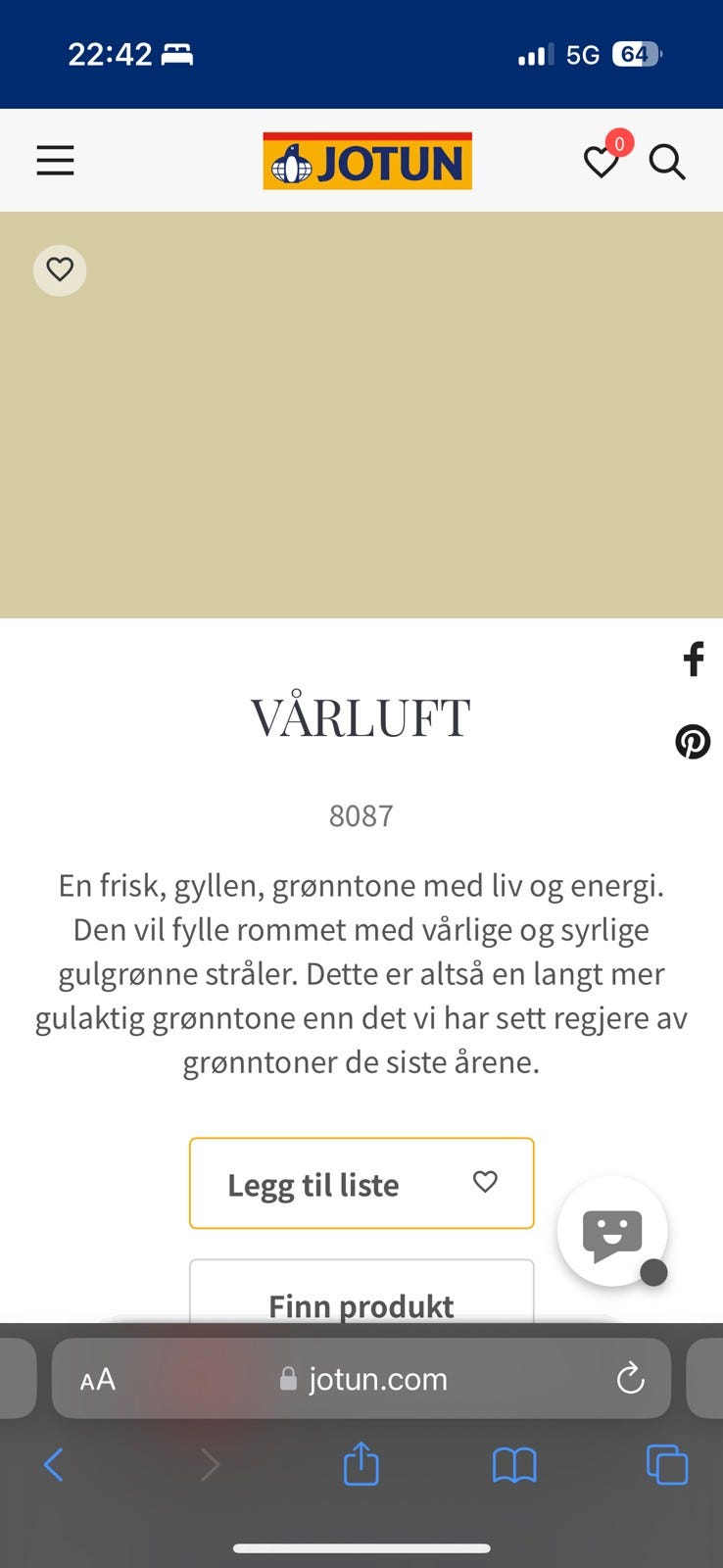Open the chat assistant bubble
The width and height of the screenshot is (723, 1568).
coord(613,1232)
